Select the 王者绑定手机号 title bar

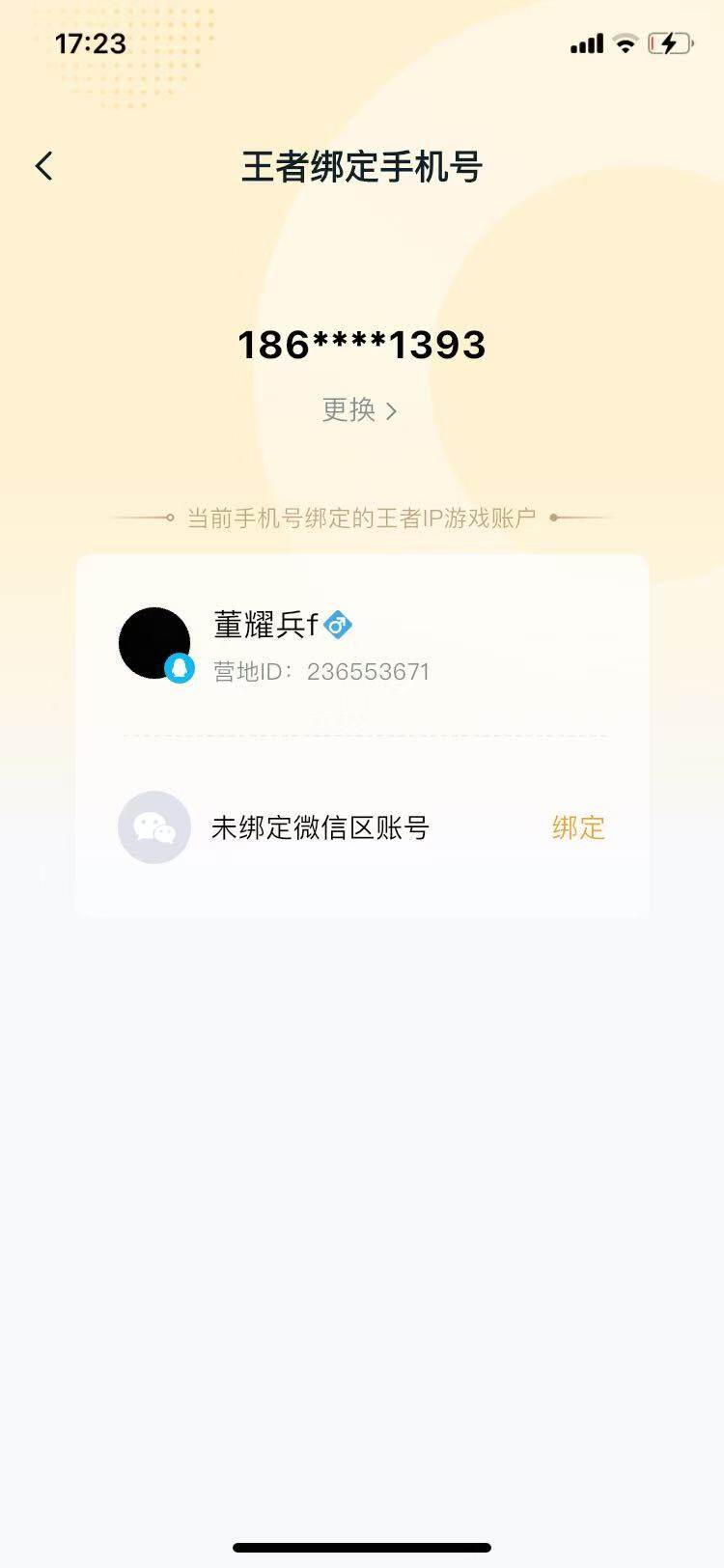pos(362,166)
